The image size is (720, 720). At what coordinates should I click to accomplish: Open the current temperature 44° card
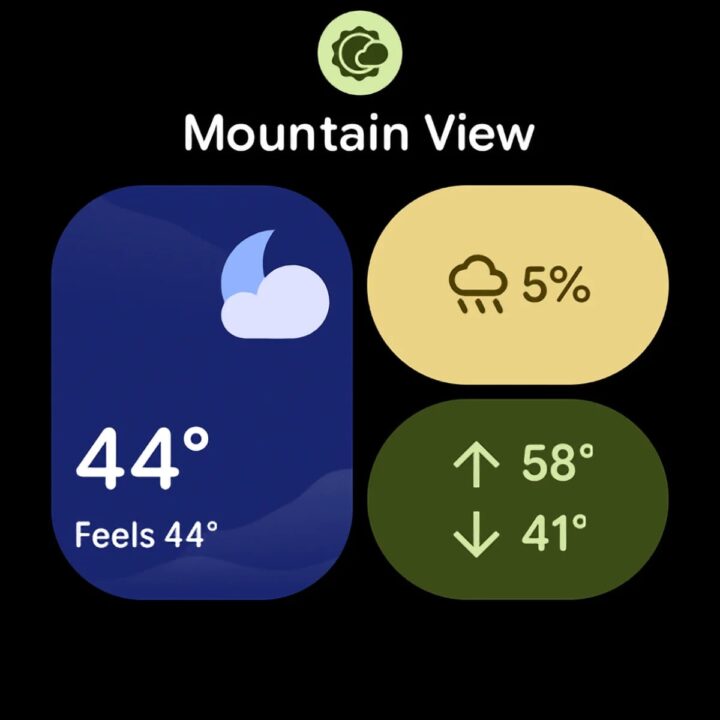click(x=200, y=392)
